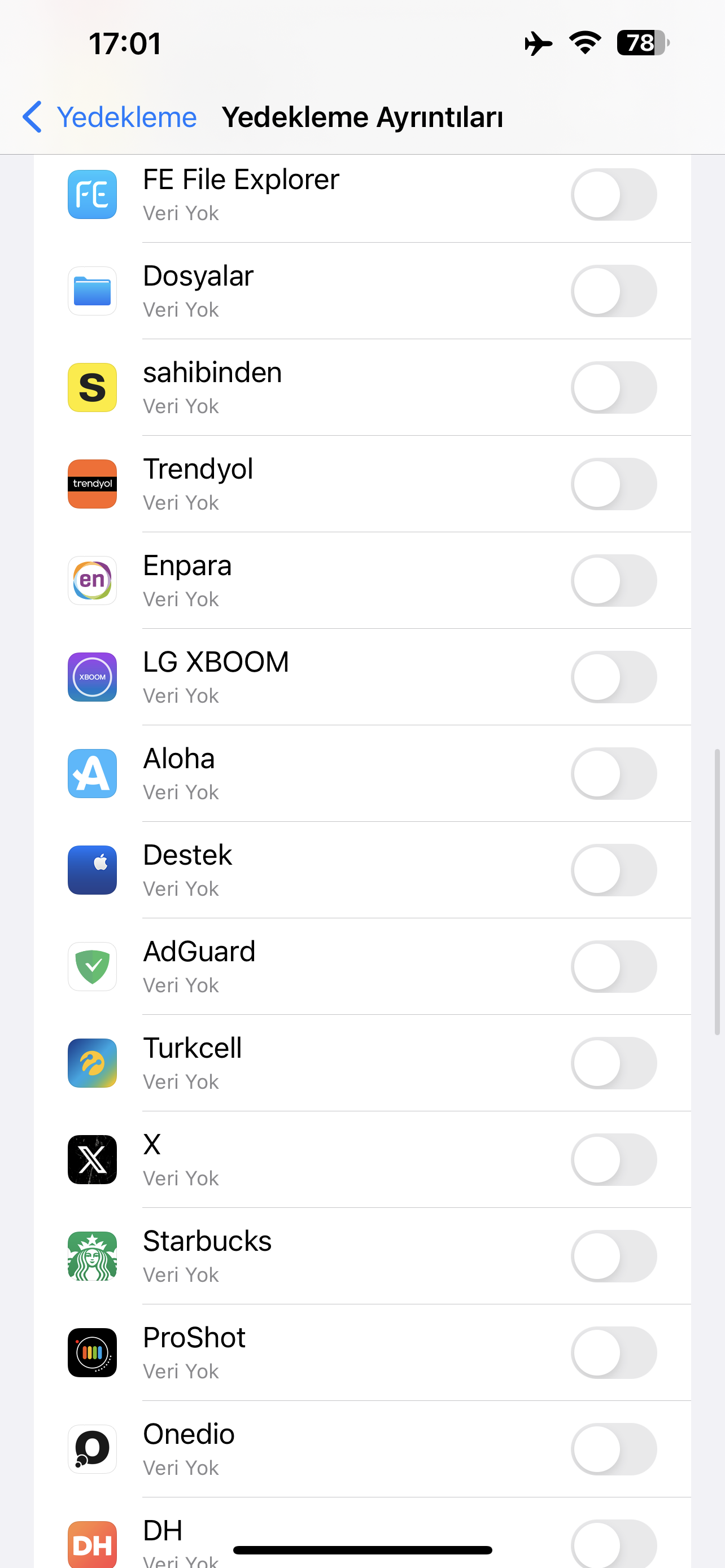725x1568 pixels.
Task: Enable Destek backup switch
Action: [x=614, y=870]
